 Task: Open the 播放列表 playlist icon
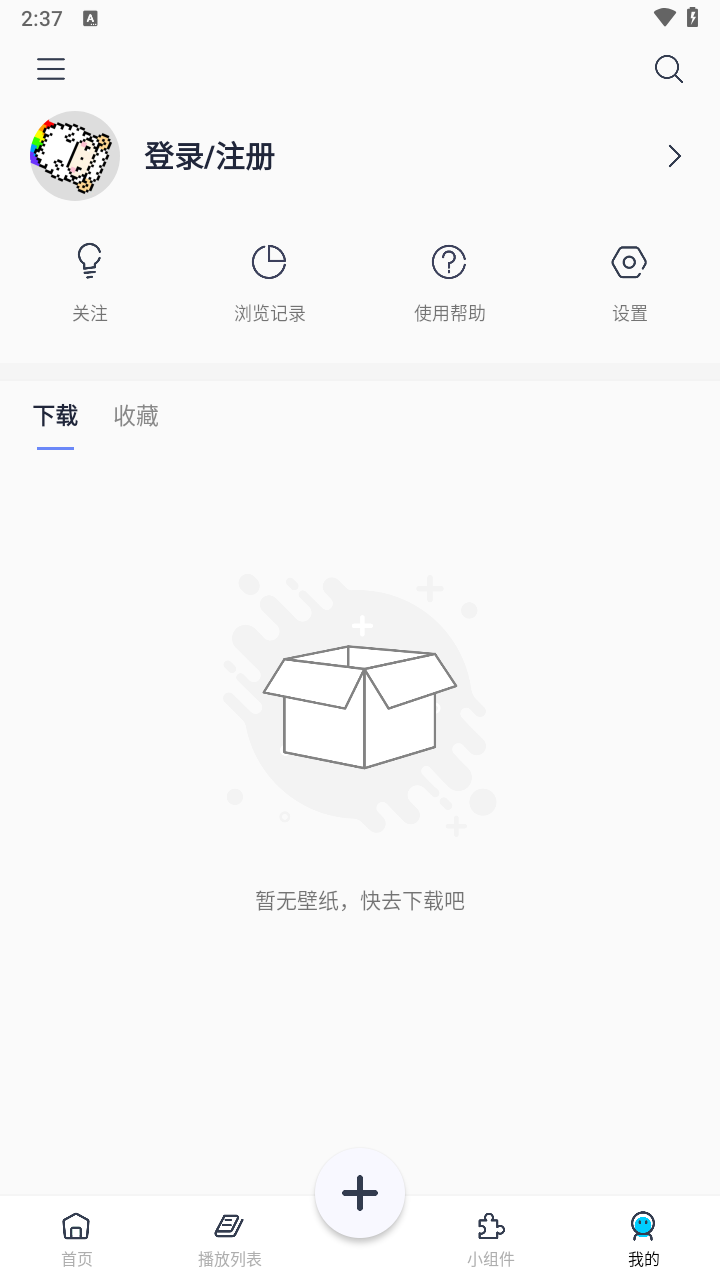click(x=228, y=1224)
